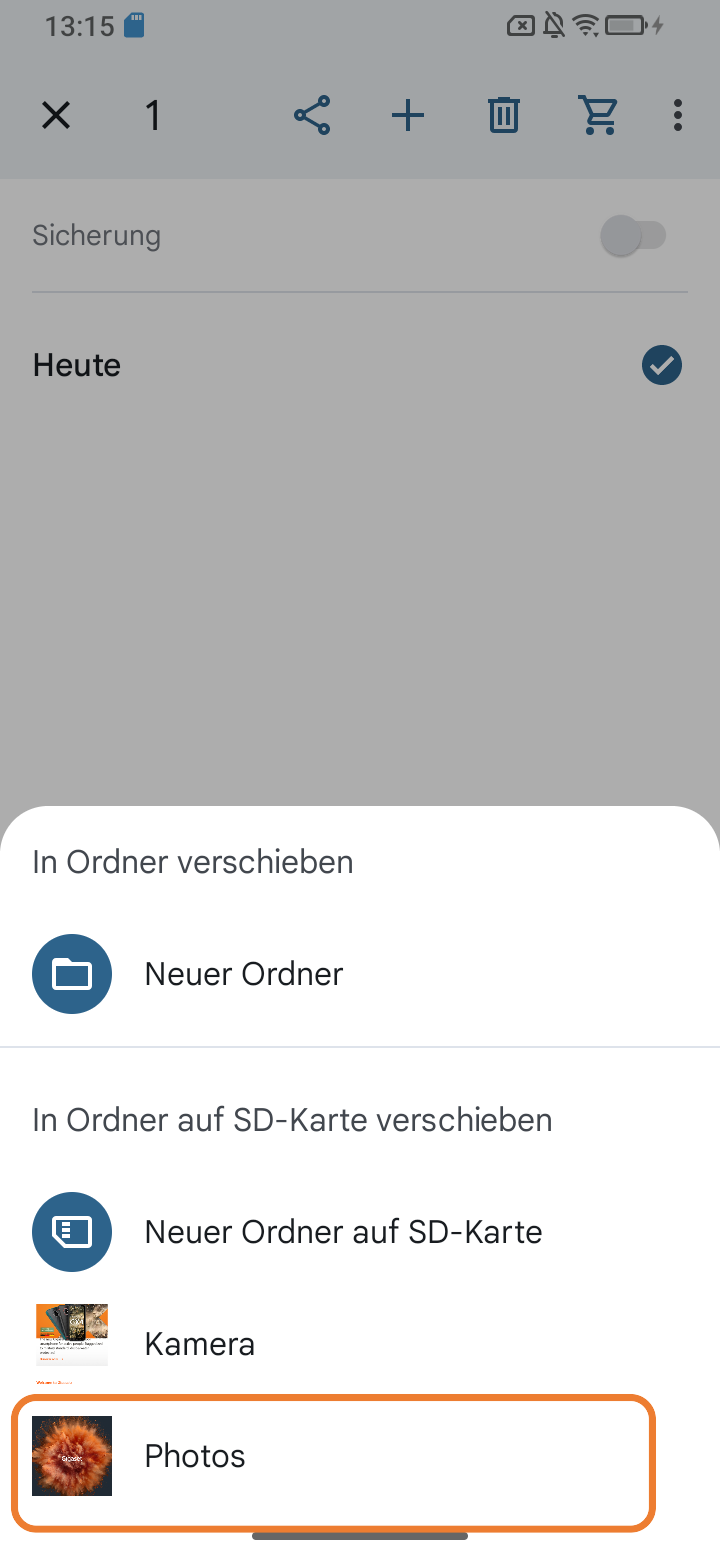Choose Photos as the destination folder
720x1560 pixels.
pyautogui.click(x=194, y=1455)
